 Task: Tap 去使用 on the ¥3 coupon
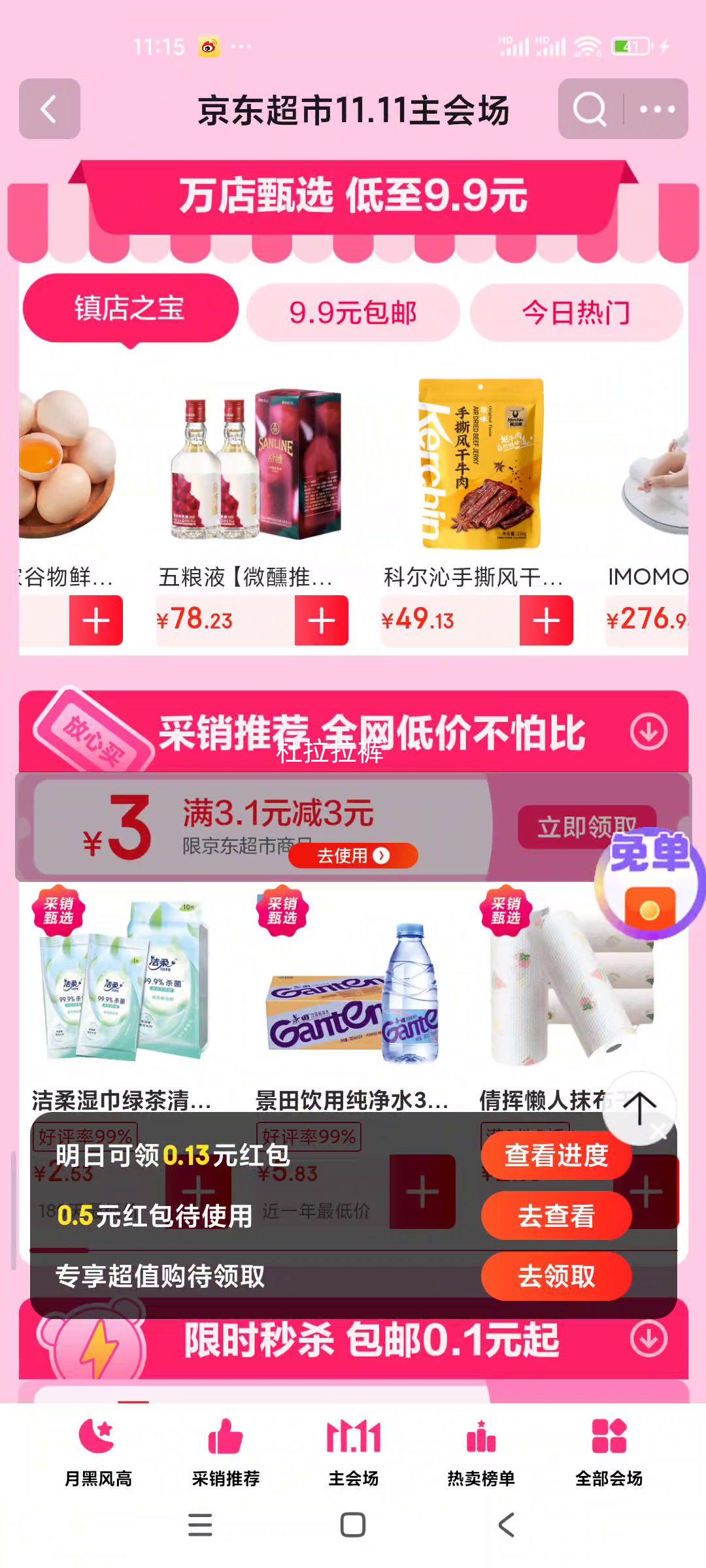coord(353,856)
